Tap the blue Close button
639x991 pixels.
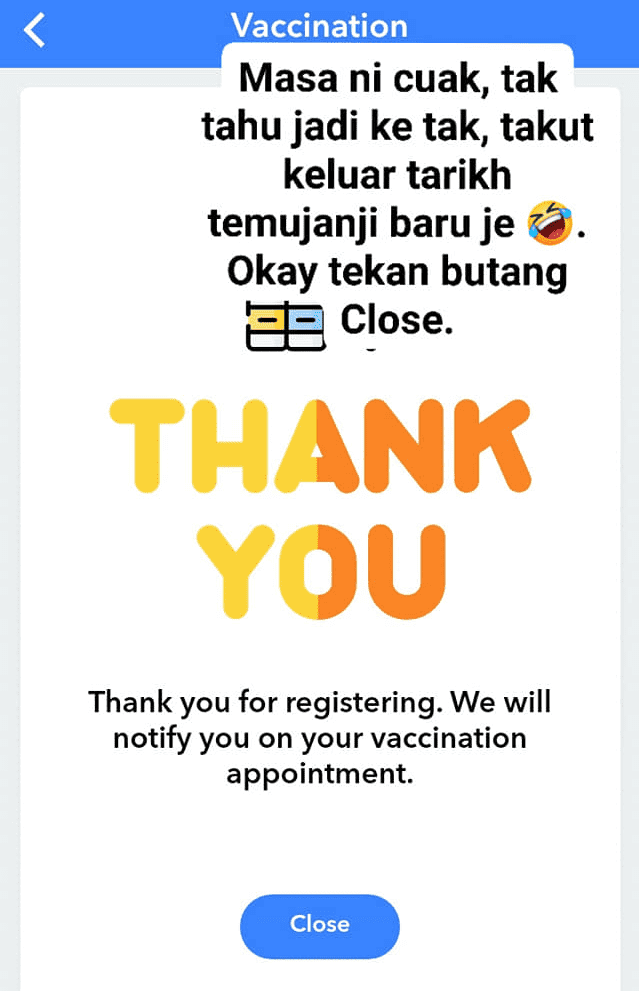tap(319, 925)
